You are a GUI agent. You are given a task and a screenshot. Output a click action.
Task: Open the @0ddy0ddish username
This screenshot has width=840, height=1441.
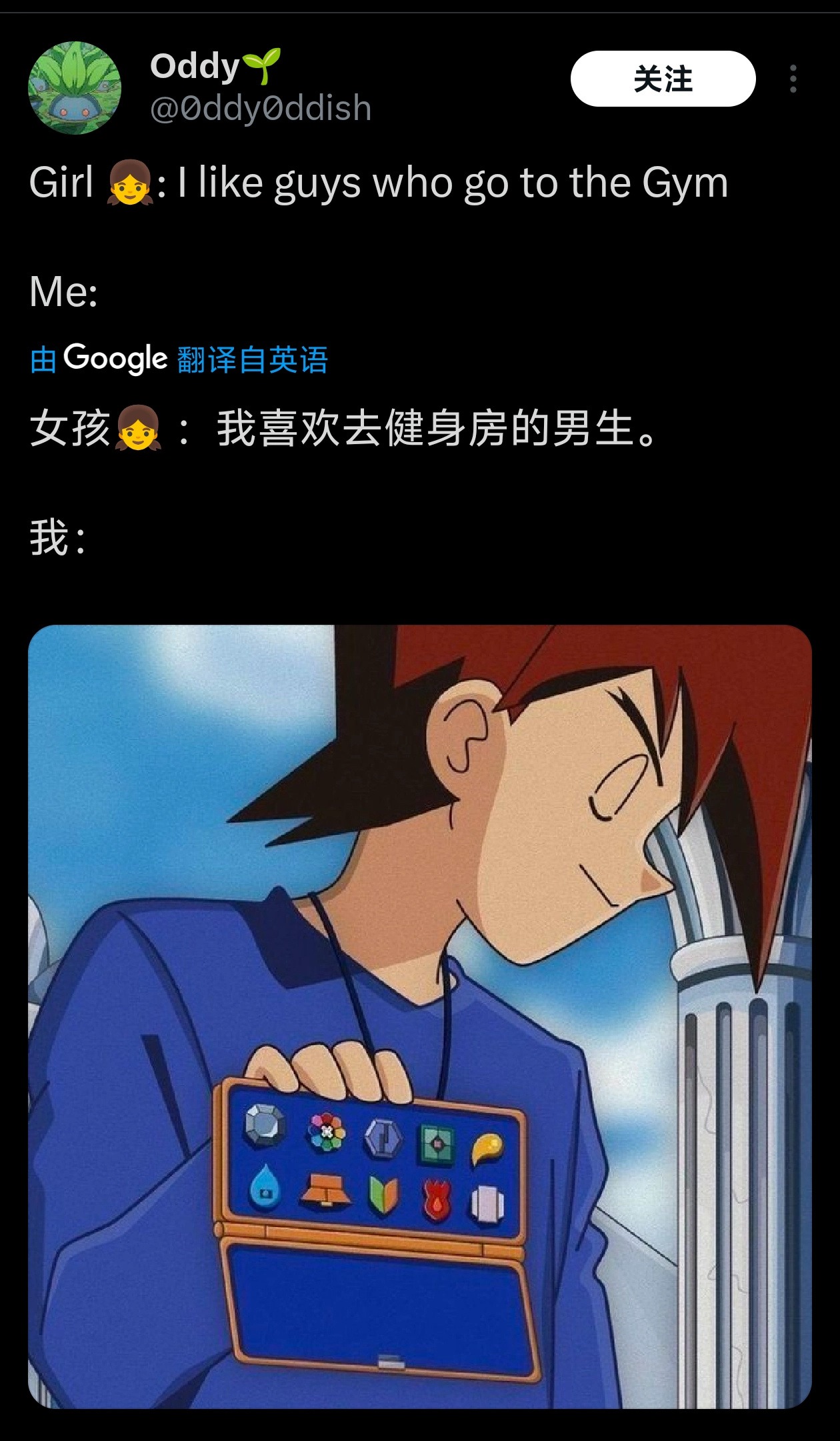click(261, 108)
